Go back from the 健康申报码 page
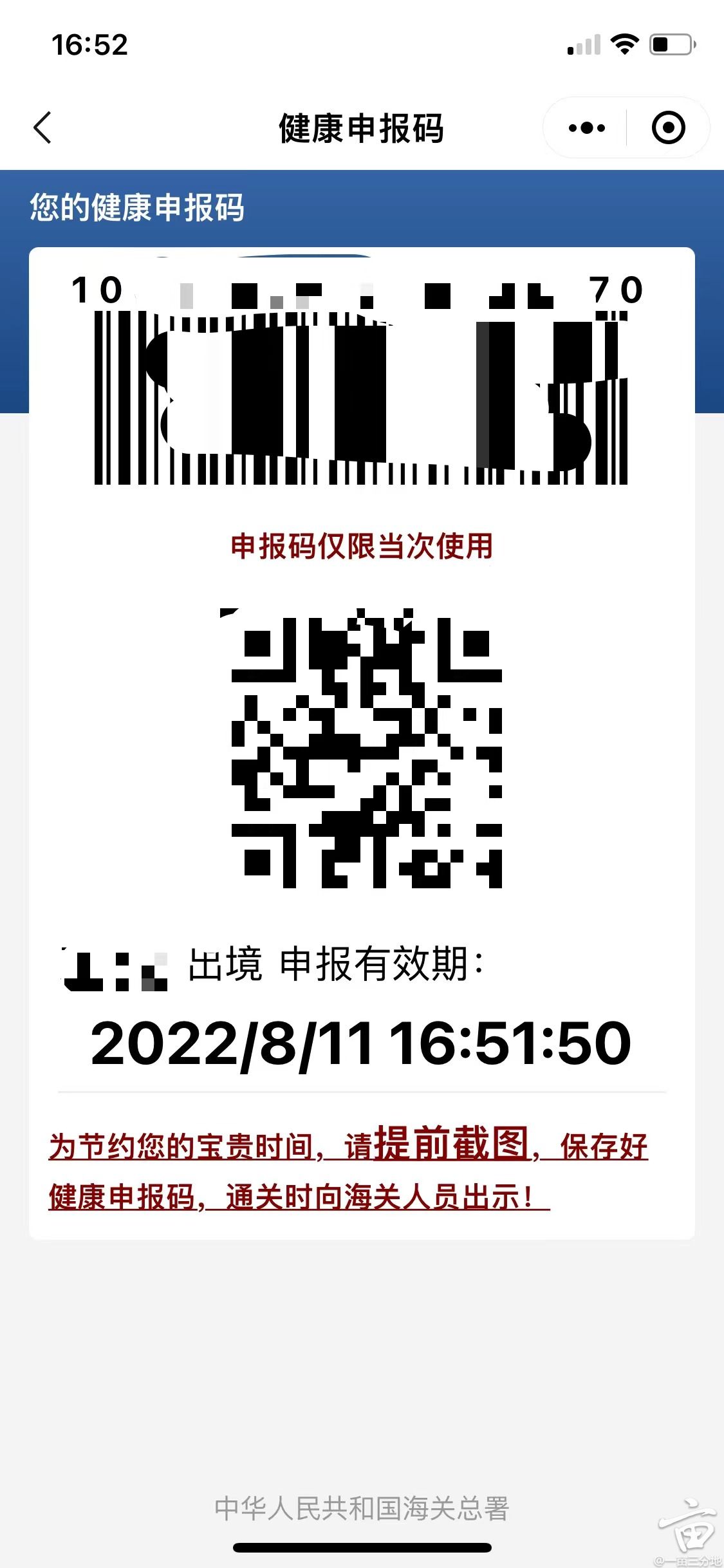This screenshot has height=1568, width=724. (42, 127)
